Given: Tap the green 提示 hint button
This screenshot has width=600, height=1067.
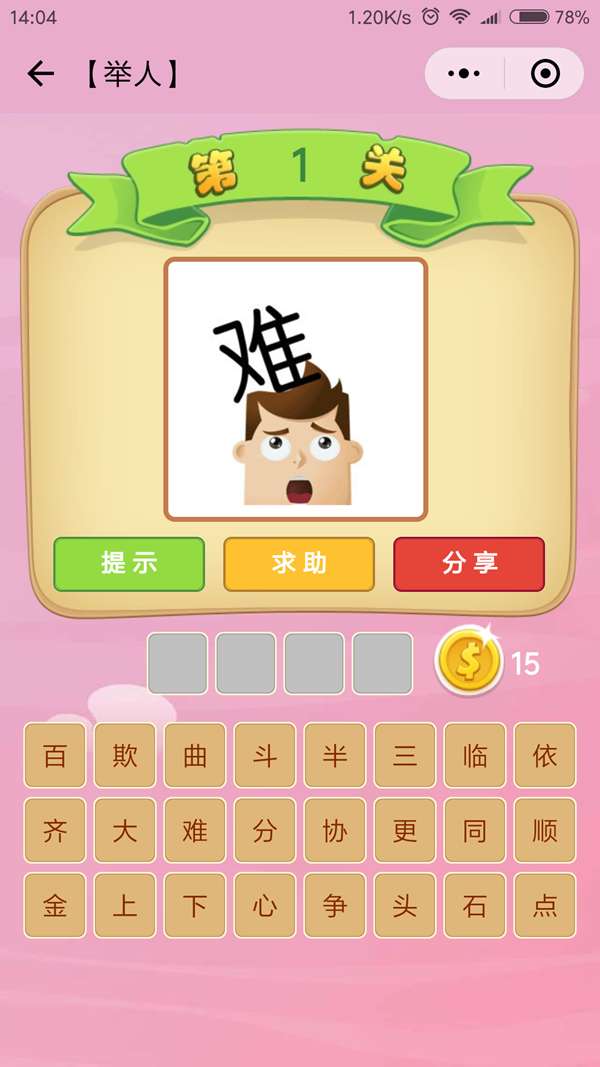Looking at the screenshot, I should (x=129, y=564).
